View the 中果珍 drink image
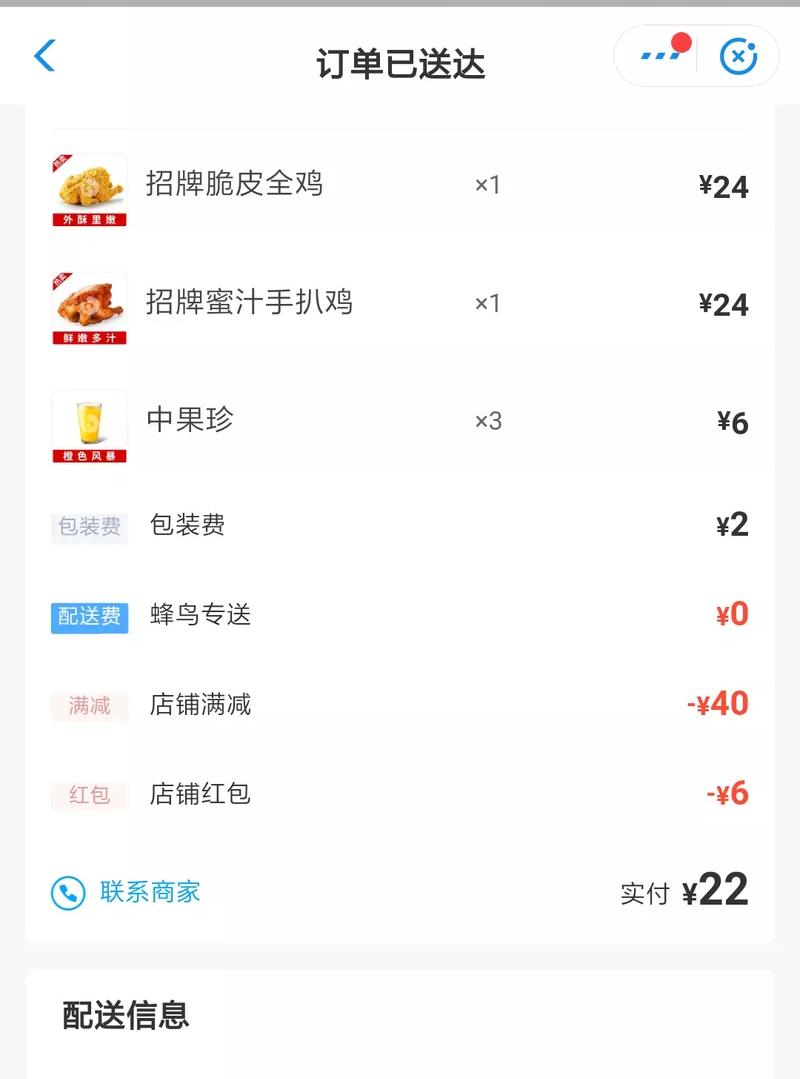The image size is (800, 1079). pos(88,423)
